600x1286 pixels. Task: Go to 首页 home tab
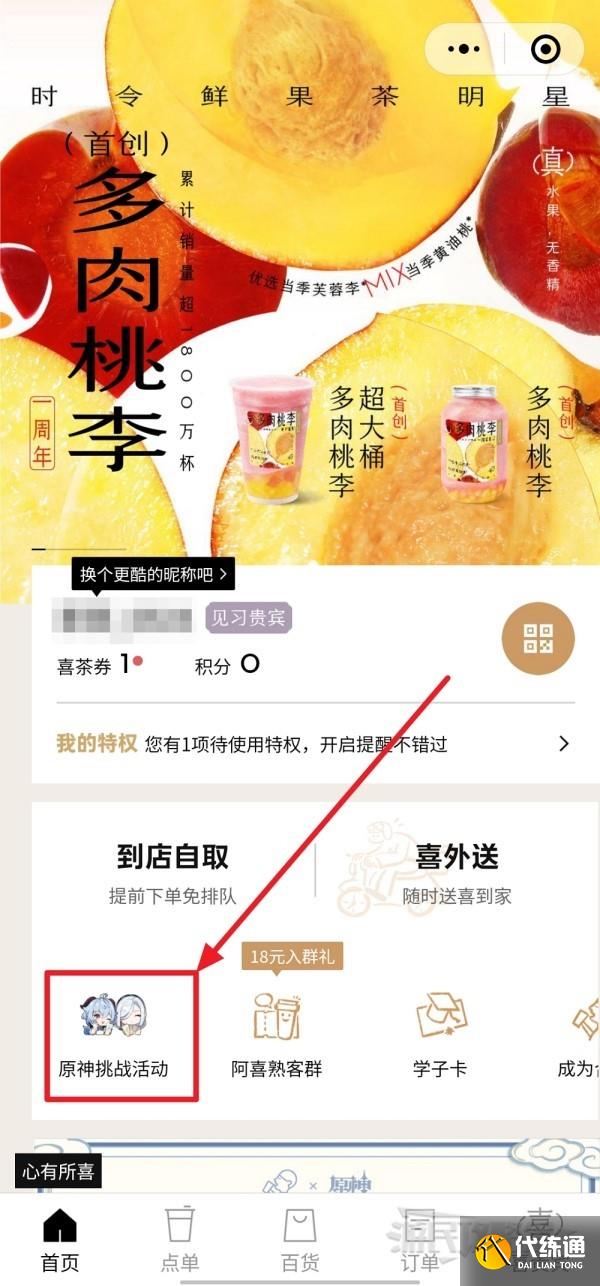point(60,1239)
